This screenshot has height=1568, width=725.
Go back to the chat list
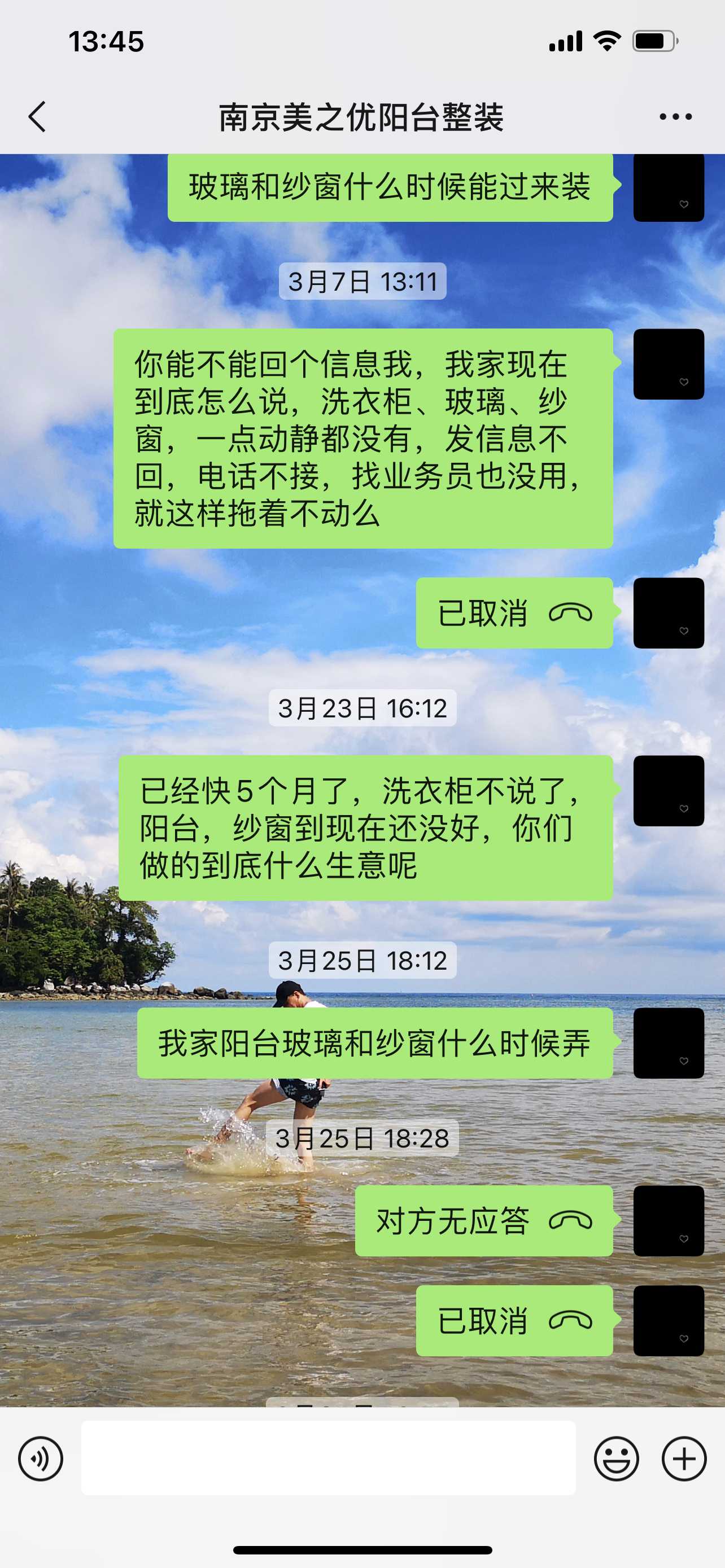point(38,116)
